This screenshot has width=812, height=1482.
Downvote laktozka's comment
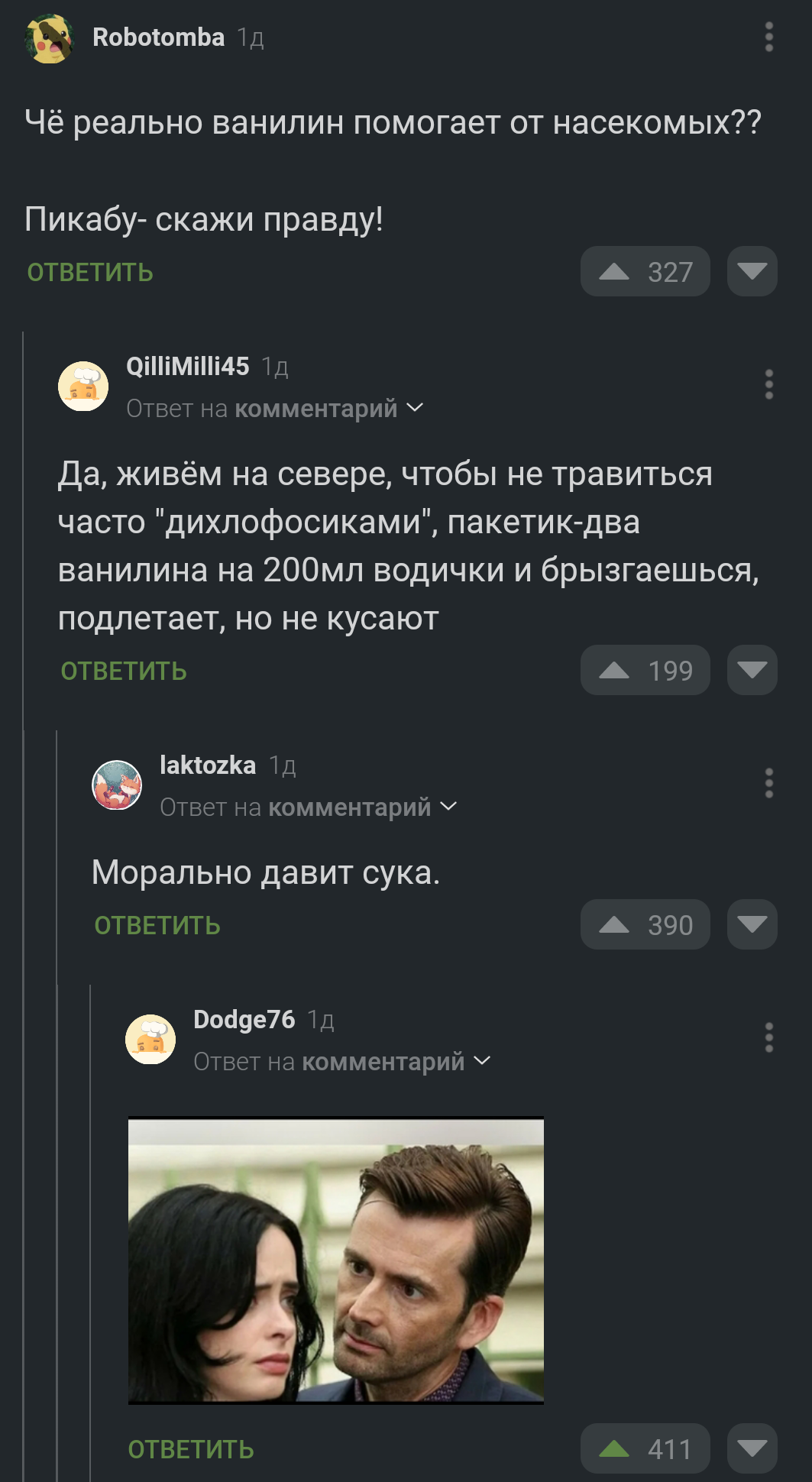tap(752, 924)
